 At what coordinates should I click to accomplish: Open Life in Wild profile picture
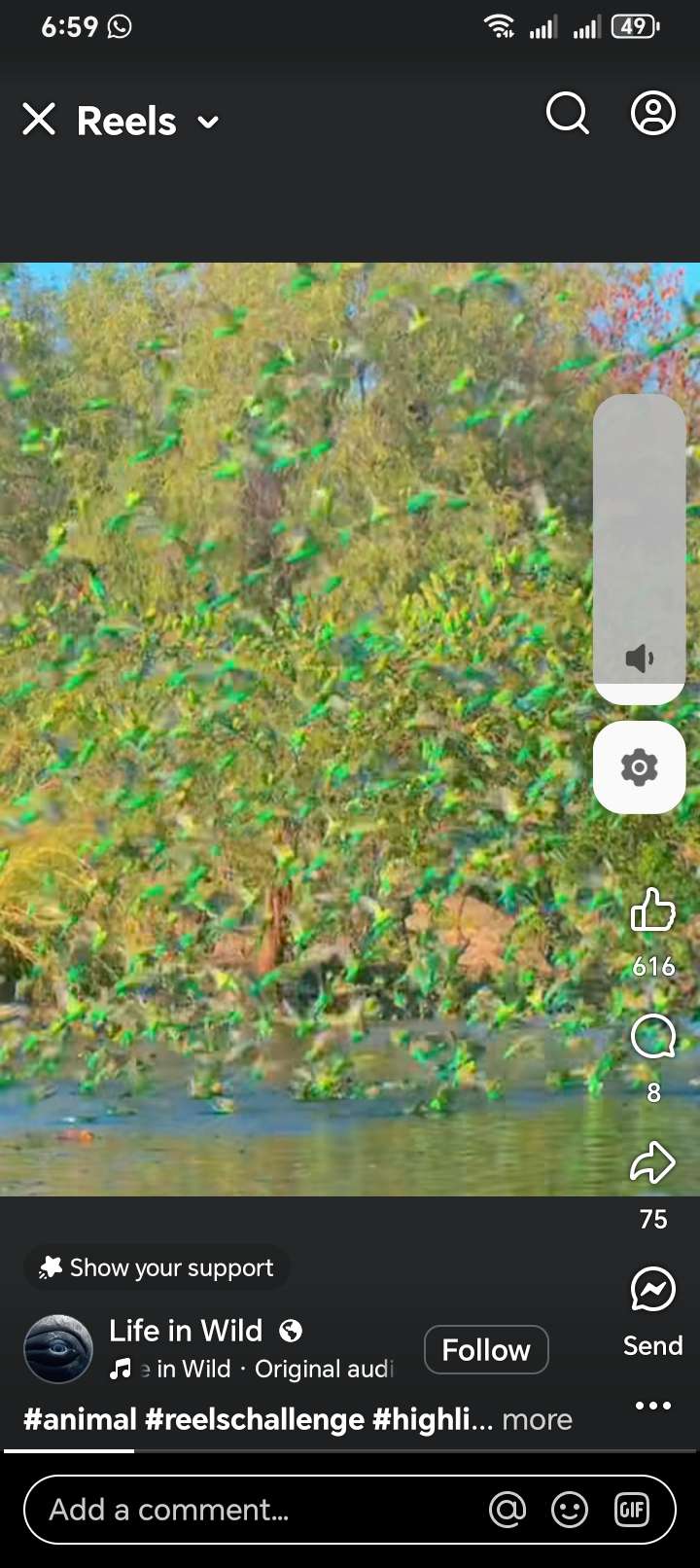[58, 1349]
